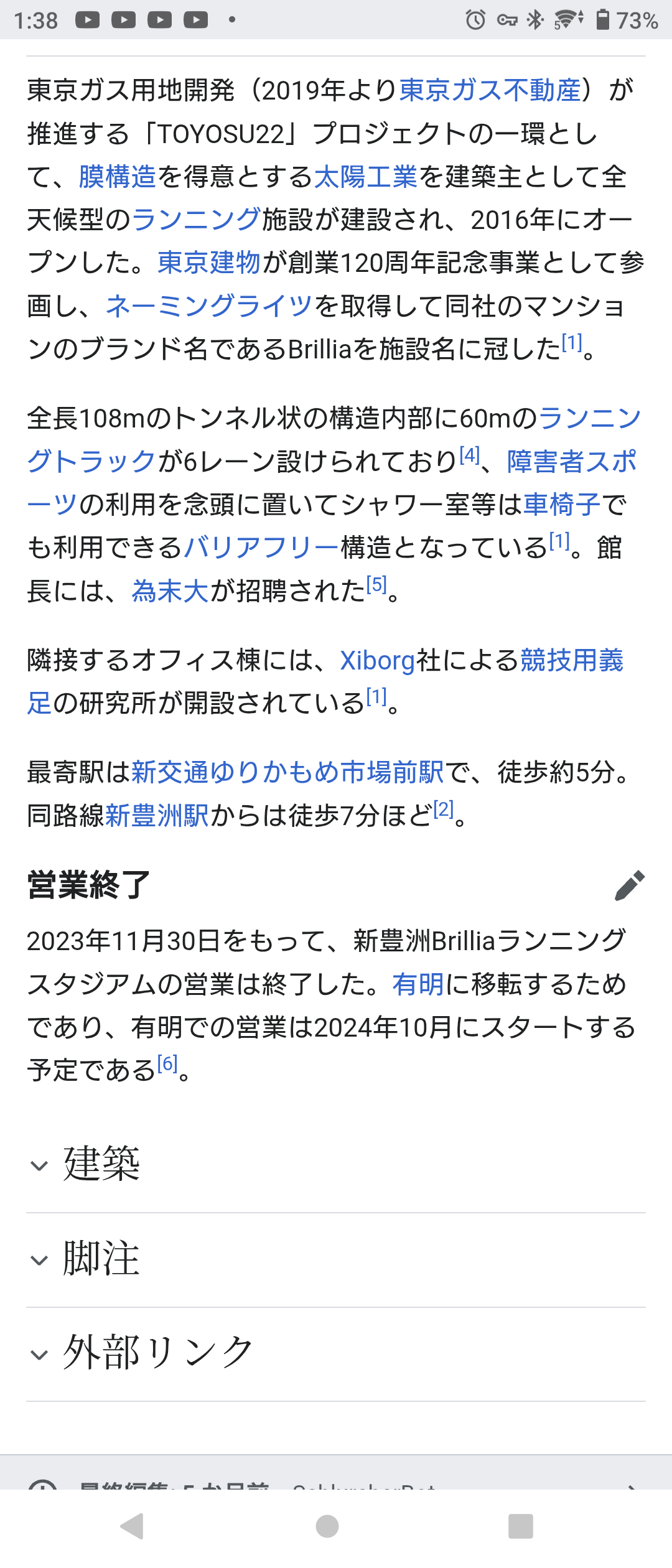The image size is (672, 1568).
Task: Open the Xiborg link
Action: click(x=378, y=660)
